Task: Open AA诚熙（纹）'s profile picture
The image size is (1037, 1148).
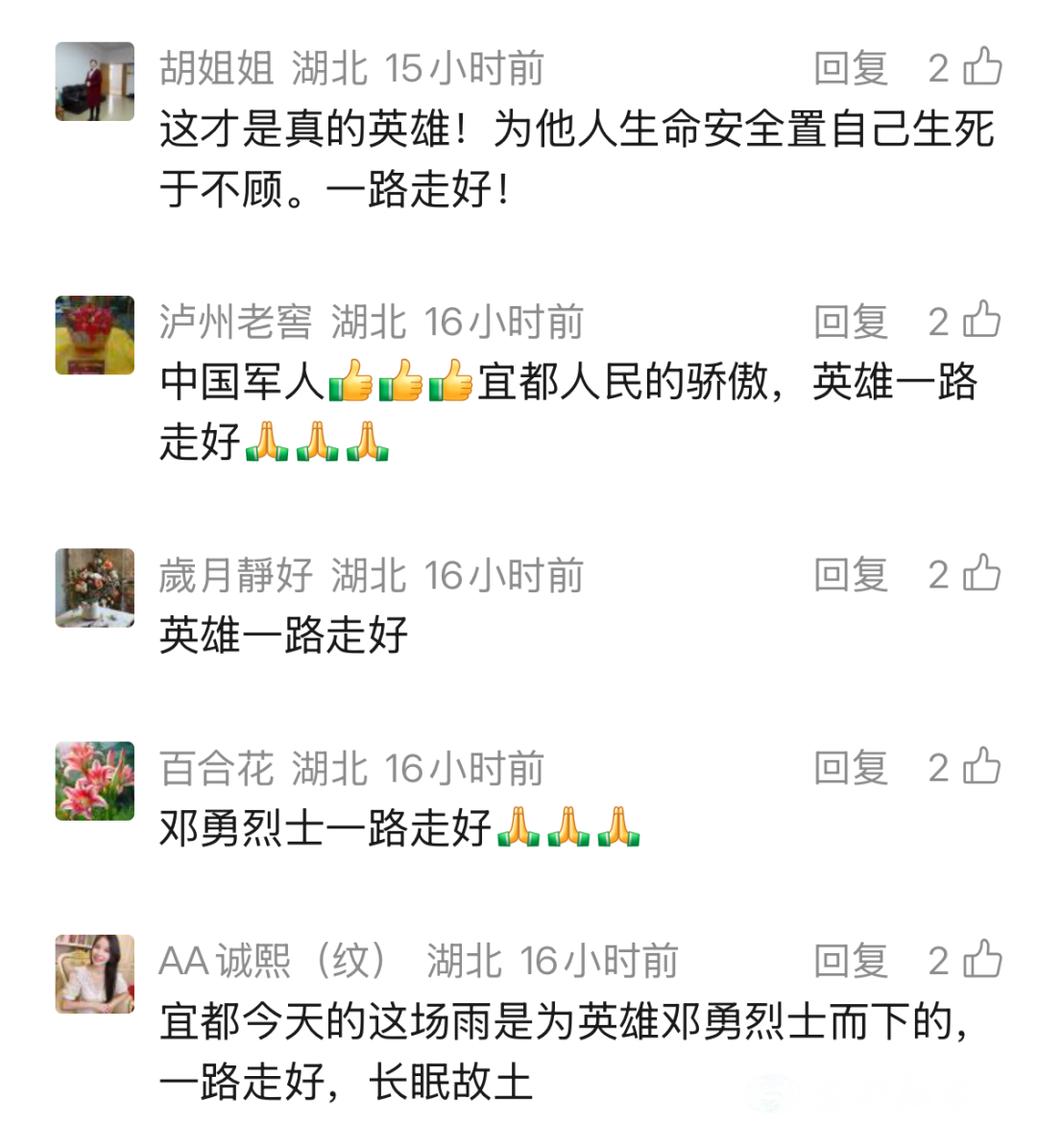Action: pos(95,974)
